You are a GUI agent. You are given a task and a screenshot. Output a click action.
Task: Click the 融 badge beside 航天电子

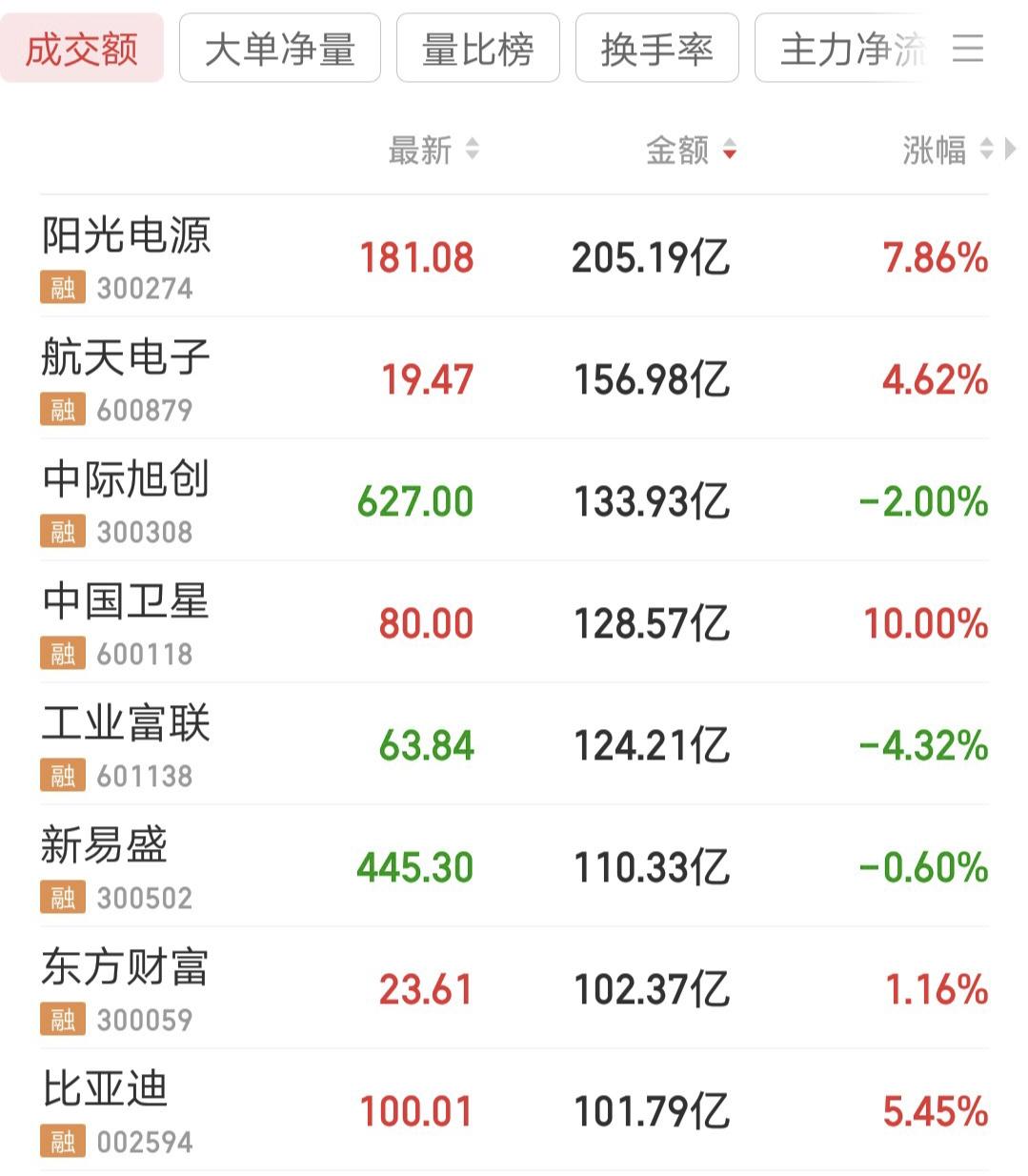[61, 409]
